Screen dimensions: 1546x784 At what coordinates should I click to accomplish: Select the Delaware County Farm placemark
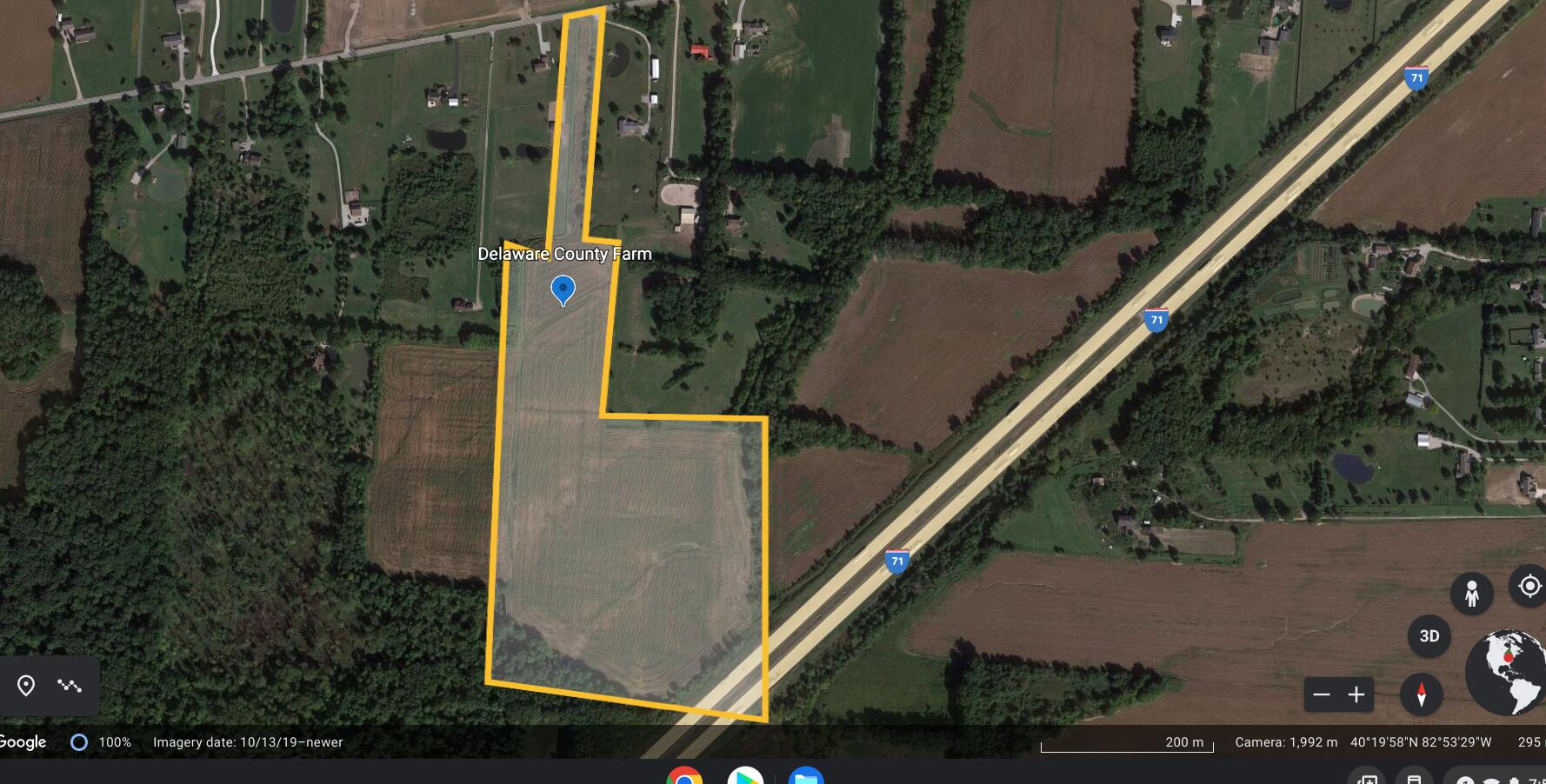[x=563, y=289]
